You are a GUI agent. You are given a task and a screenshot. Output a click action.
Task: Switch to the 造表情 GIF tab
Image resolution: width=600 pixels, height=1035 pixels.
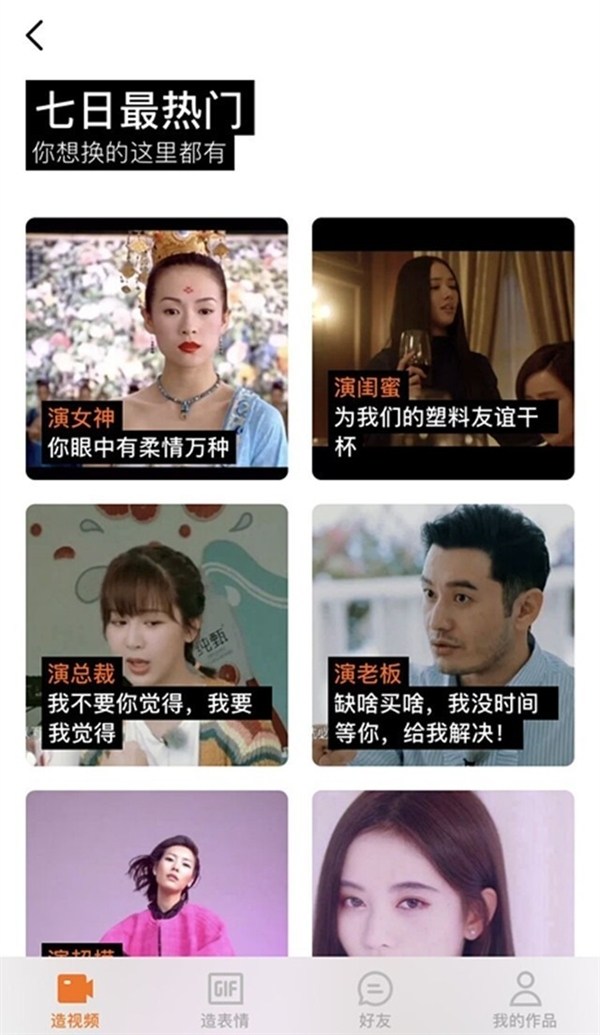coord(224,998)
